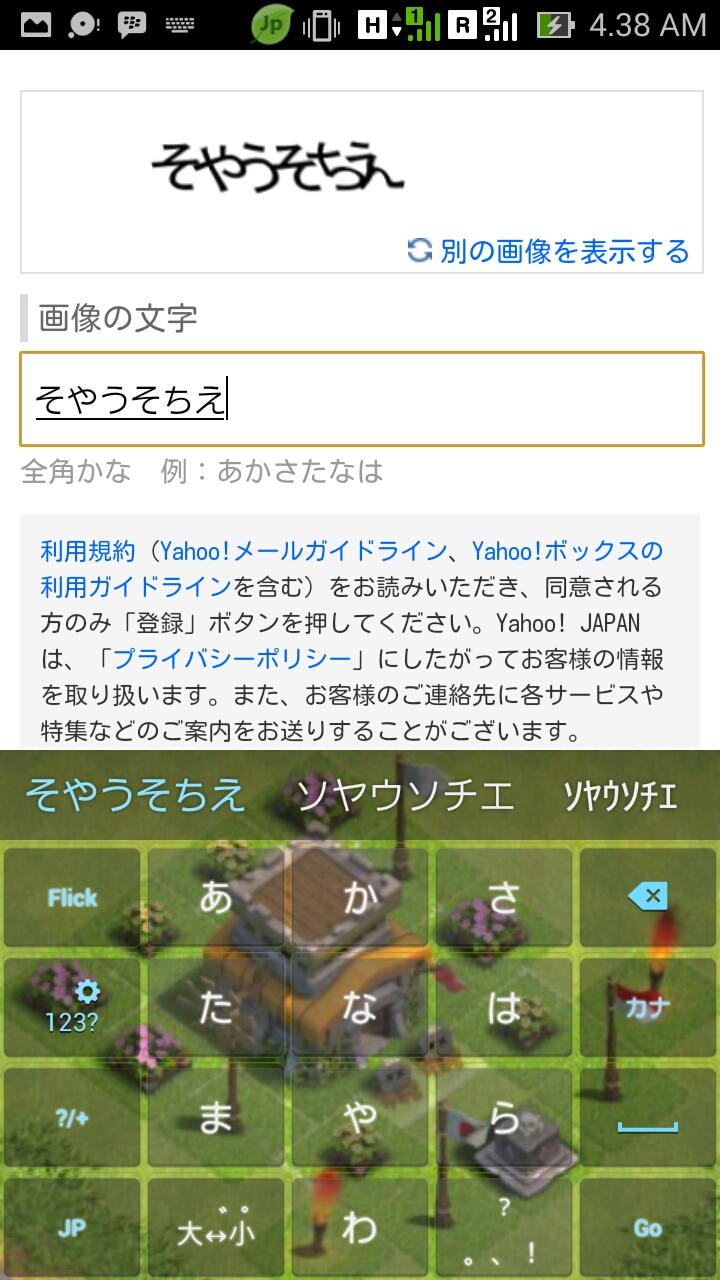This screenshot has width=720, height=1280.
Task: Tap the Flick key
Action: (x=72, y=898)
